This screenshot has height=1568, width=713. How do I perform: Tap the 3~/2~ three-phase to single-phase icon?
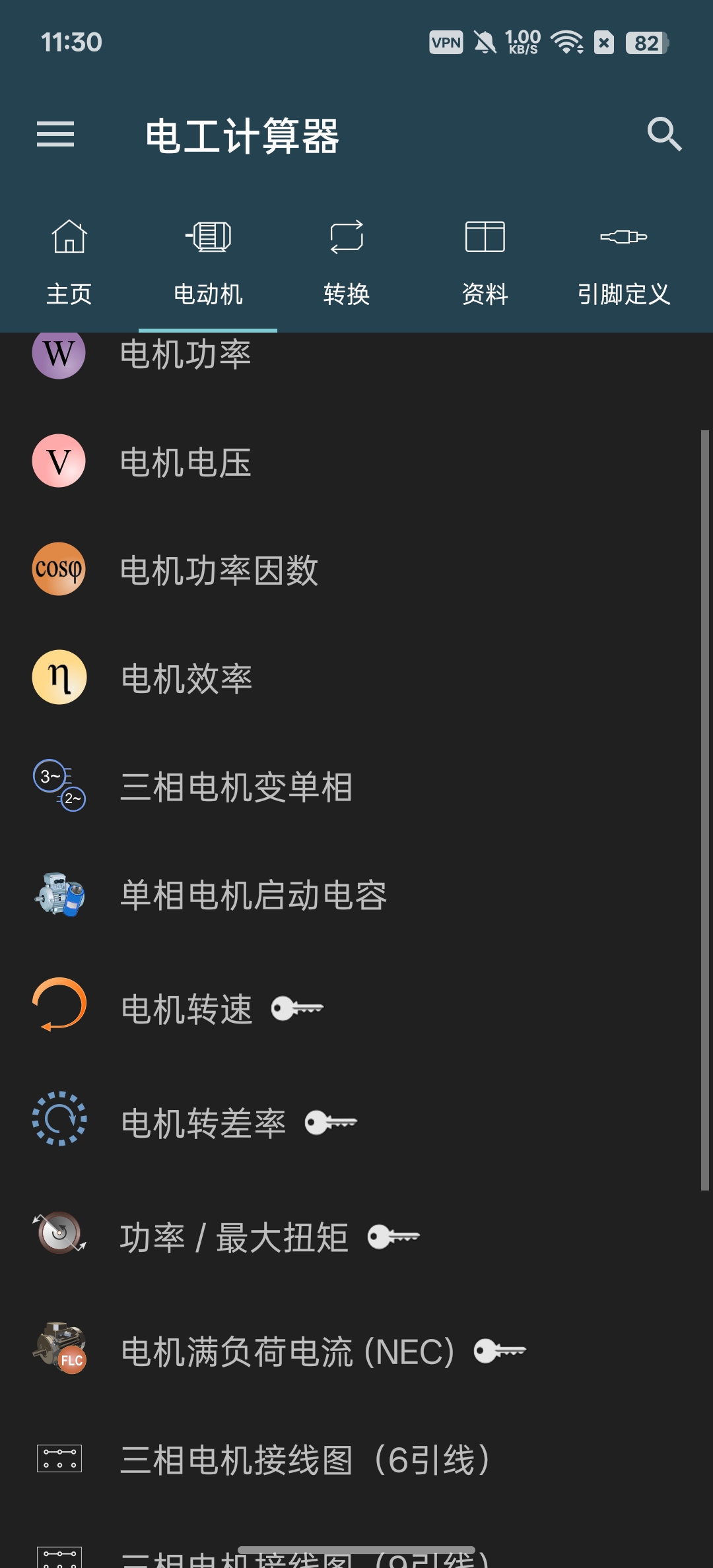[x=58, y=787]
